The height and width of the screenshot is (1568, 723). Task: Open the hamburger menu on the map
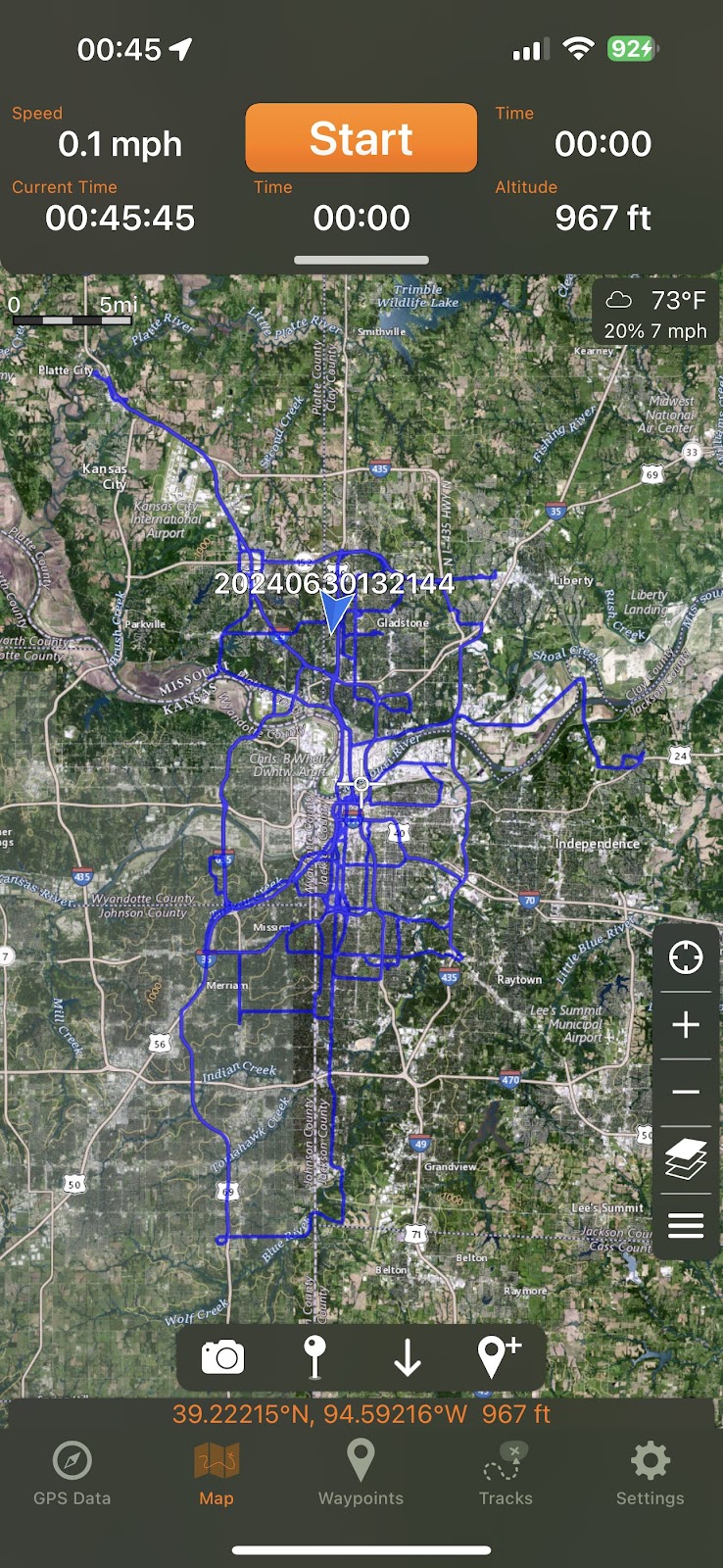pos(686,1225)
